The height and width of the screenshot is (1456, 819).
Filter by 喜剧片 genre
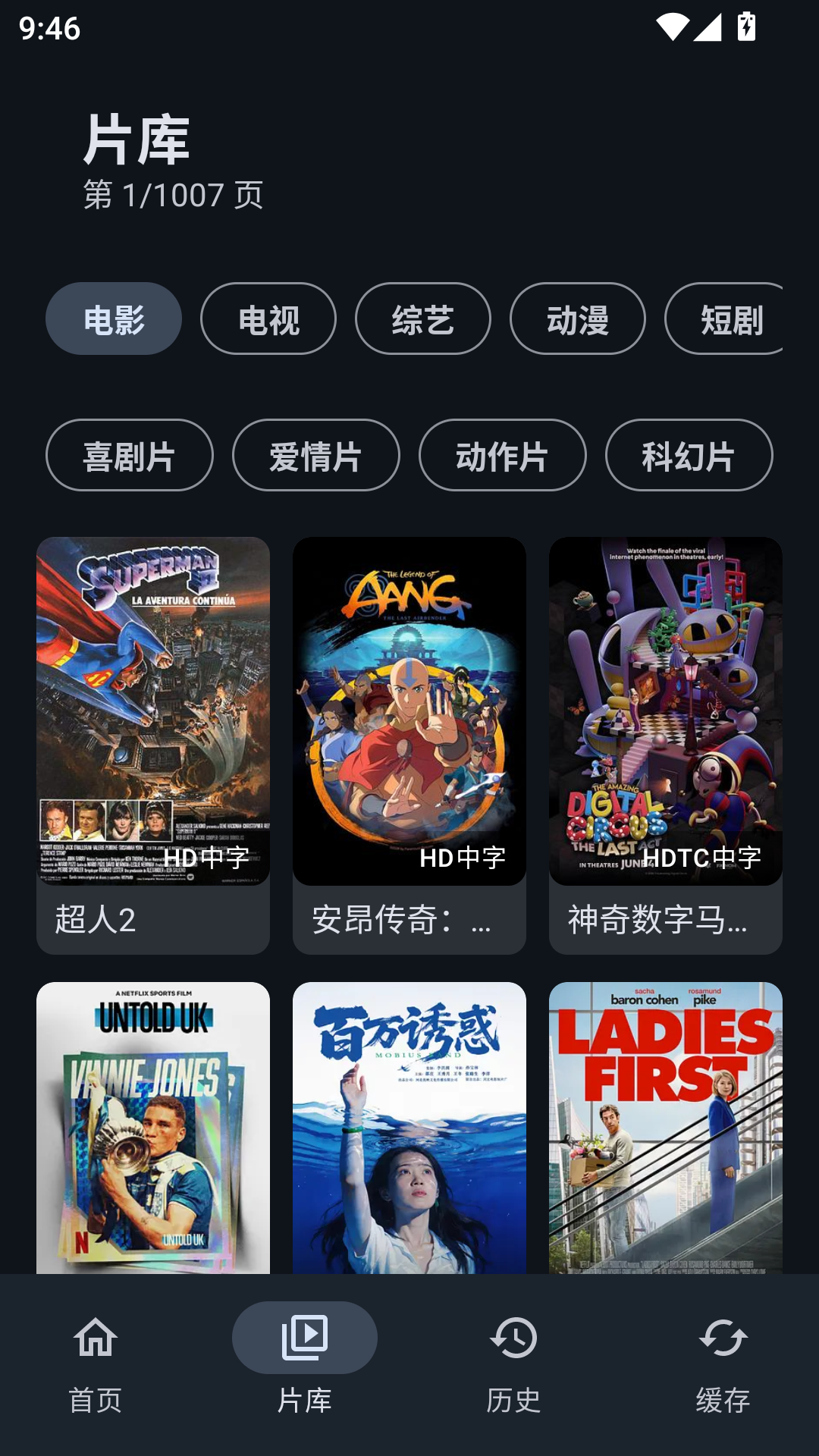click(x=130, y=455)
